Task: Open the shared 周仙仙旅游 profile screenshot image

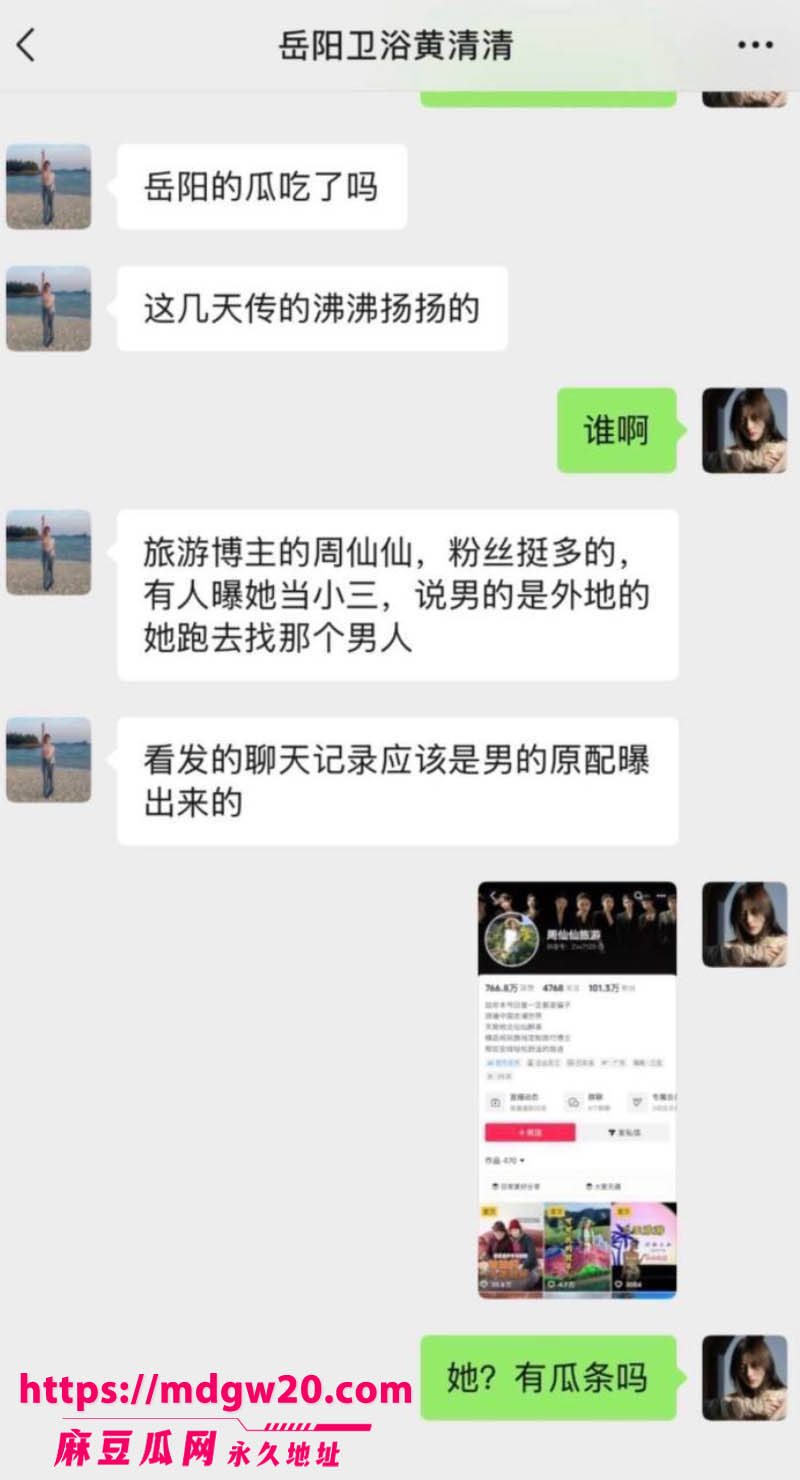Action: pos(577,1090)
